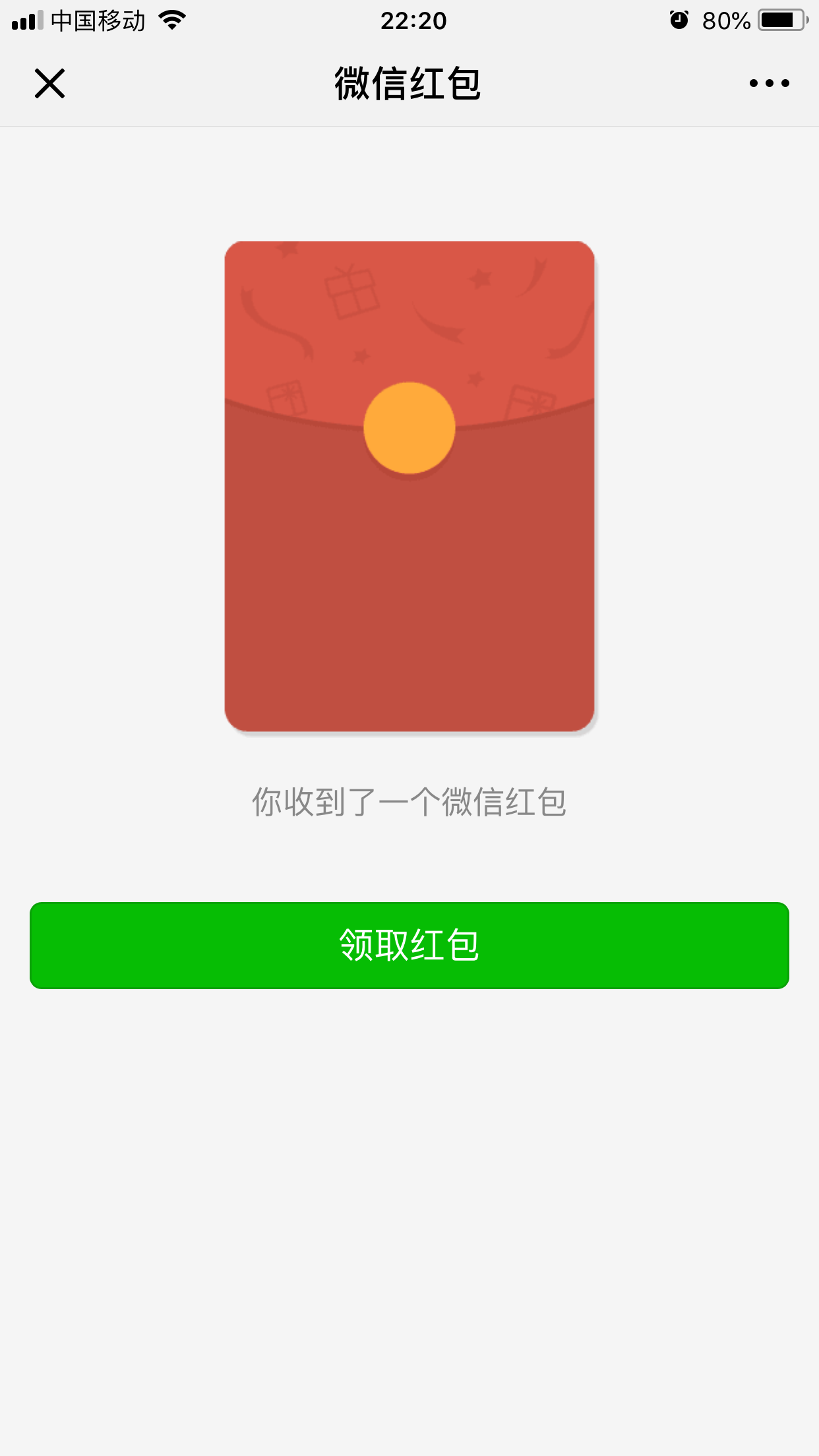Close the 微信红包 page

[x=49, y=84]
